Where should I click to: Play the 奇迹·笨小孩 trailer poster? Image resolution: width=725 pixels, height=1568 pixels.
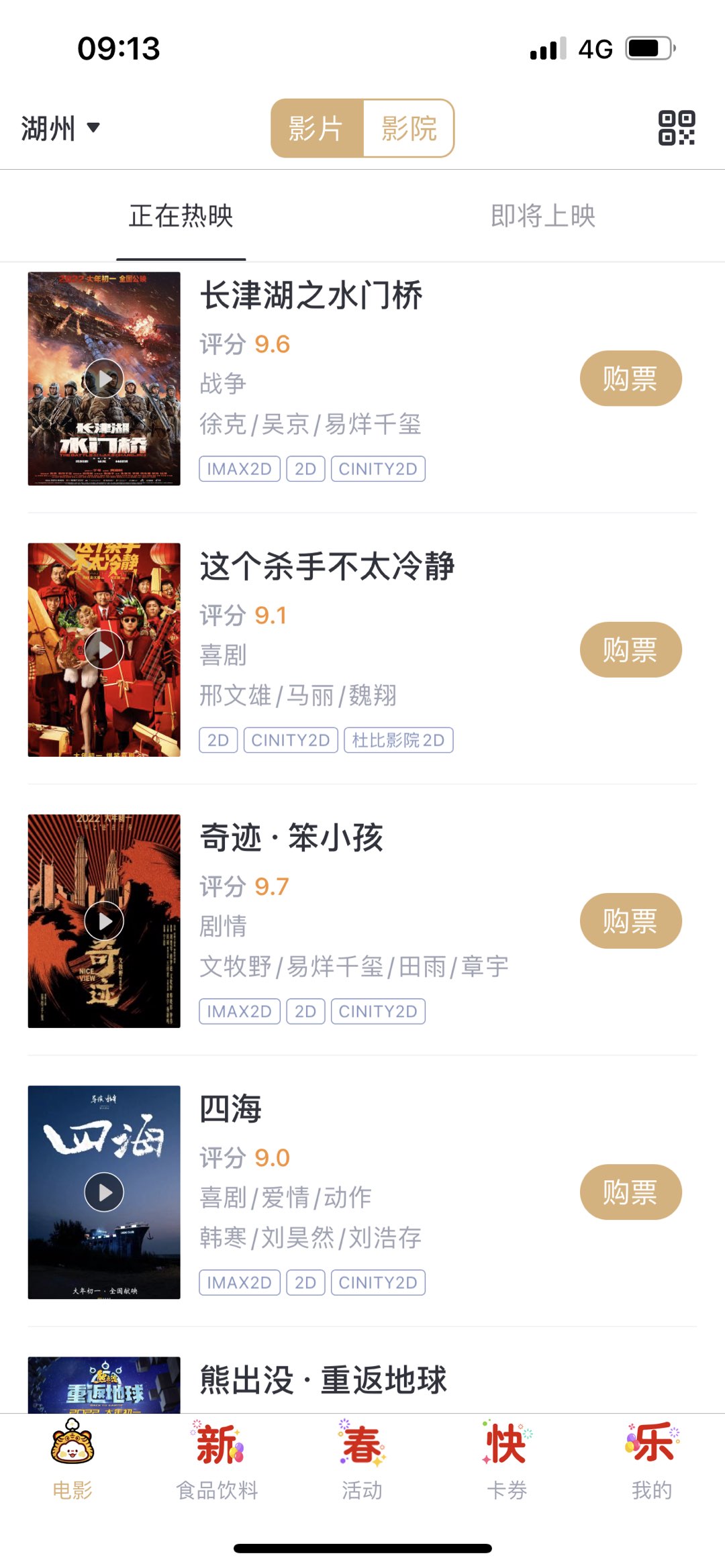(x=104, y=921)
